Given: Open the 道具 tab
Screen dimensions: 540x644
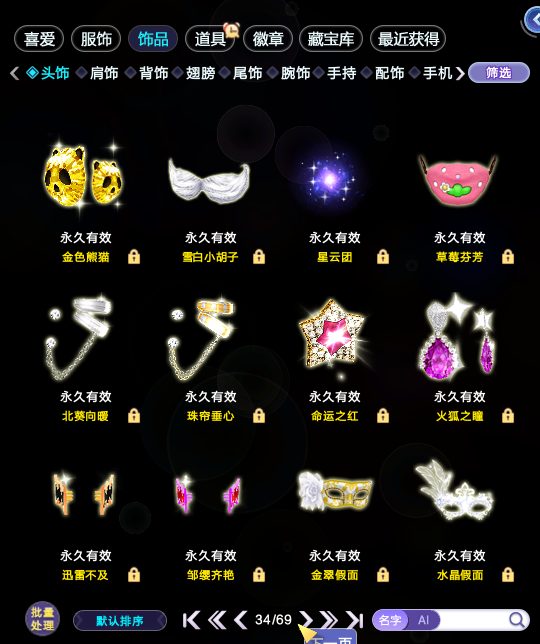Looking at the screenshot, I should pos(210,39).
